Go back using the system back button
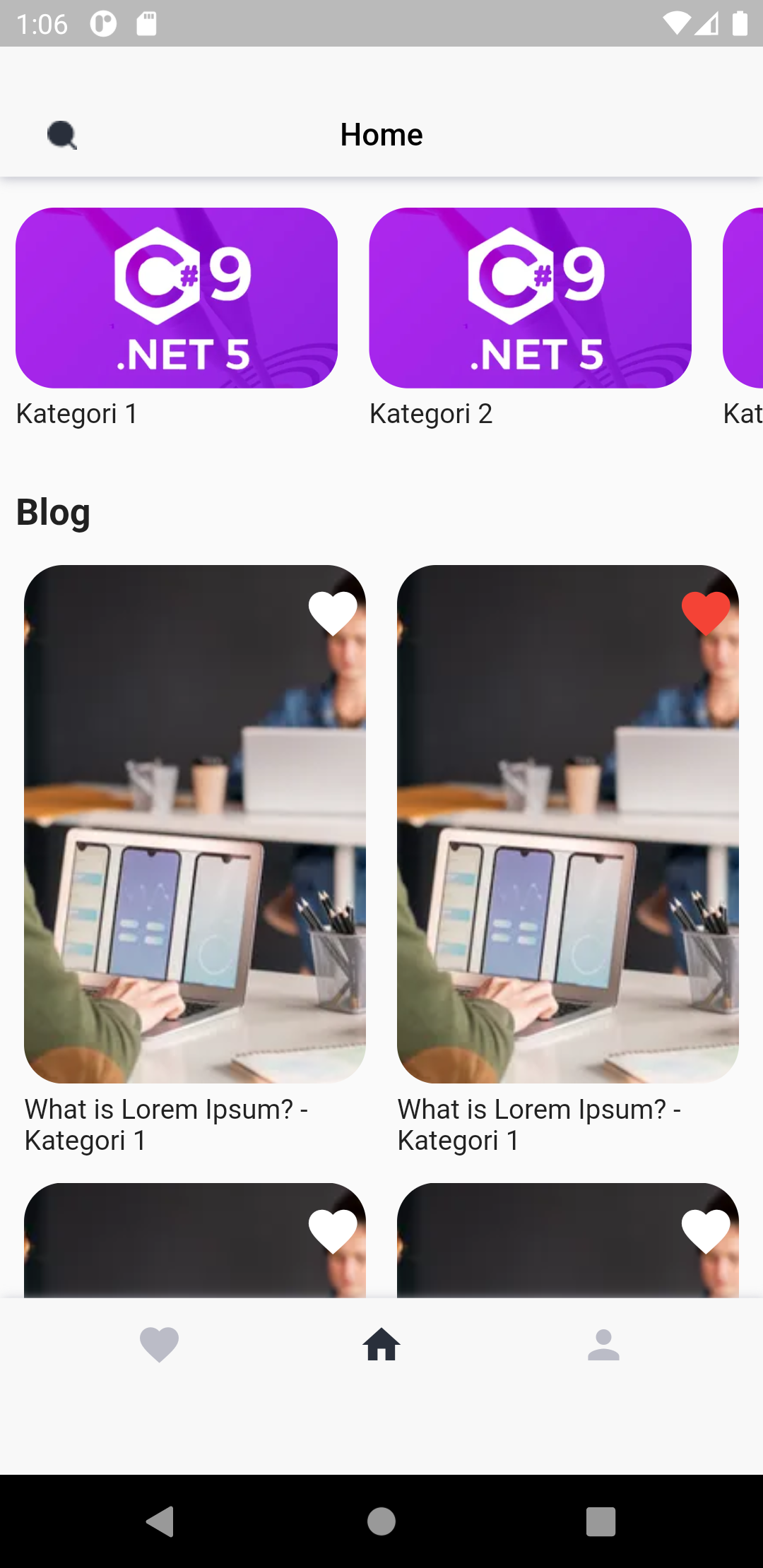 pos(161,1521)
